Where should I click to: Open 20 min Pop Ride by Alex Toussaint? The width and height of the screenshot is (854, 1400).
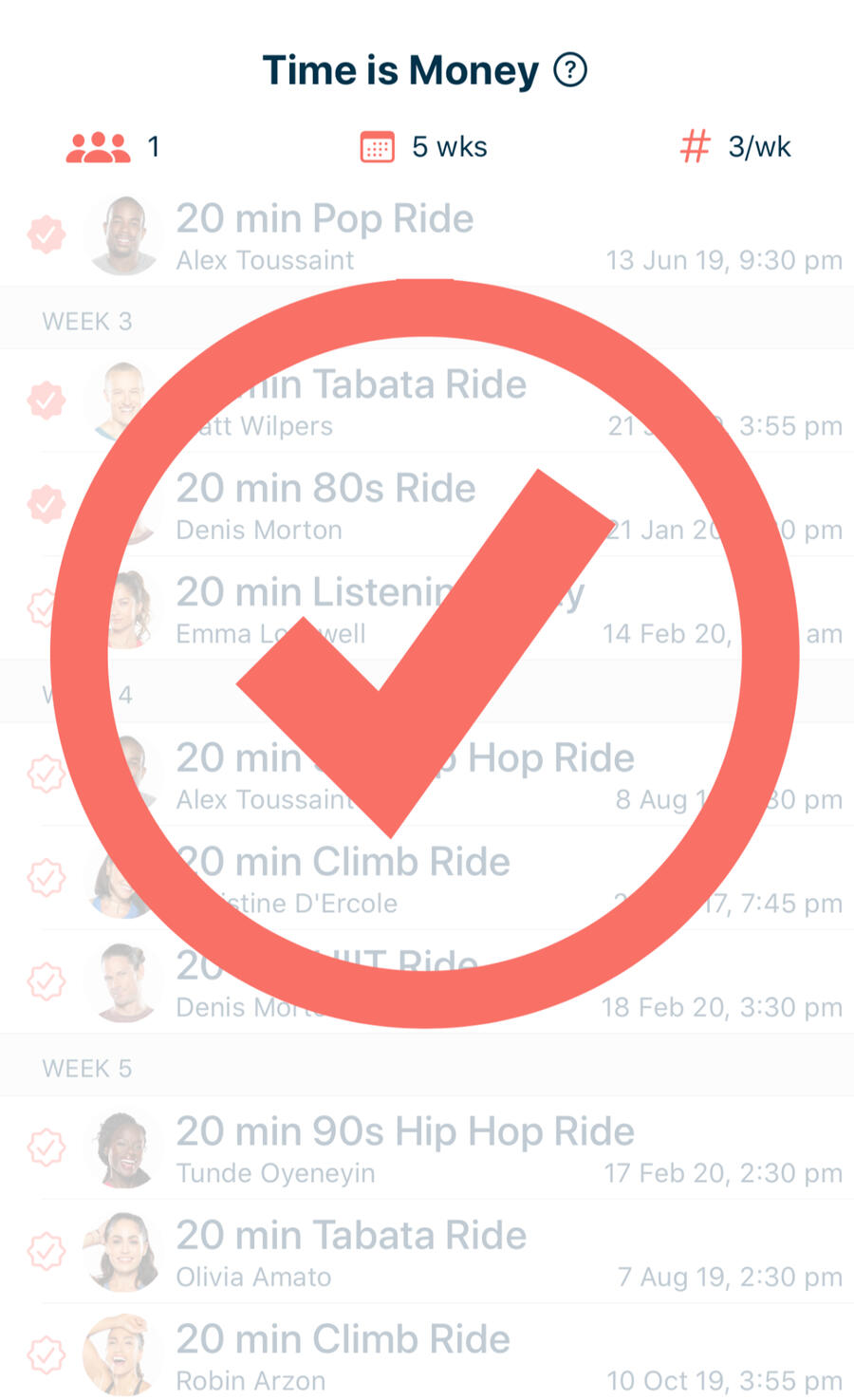[325, 219]
